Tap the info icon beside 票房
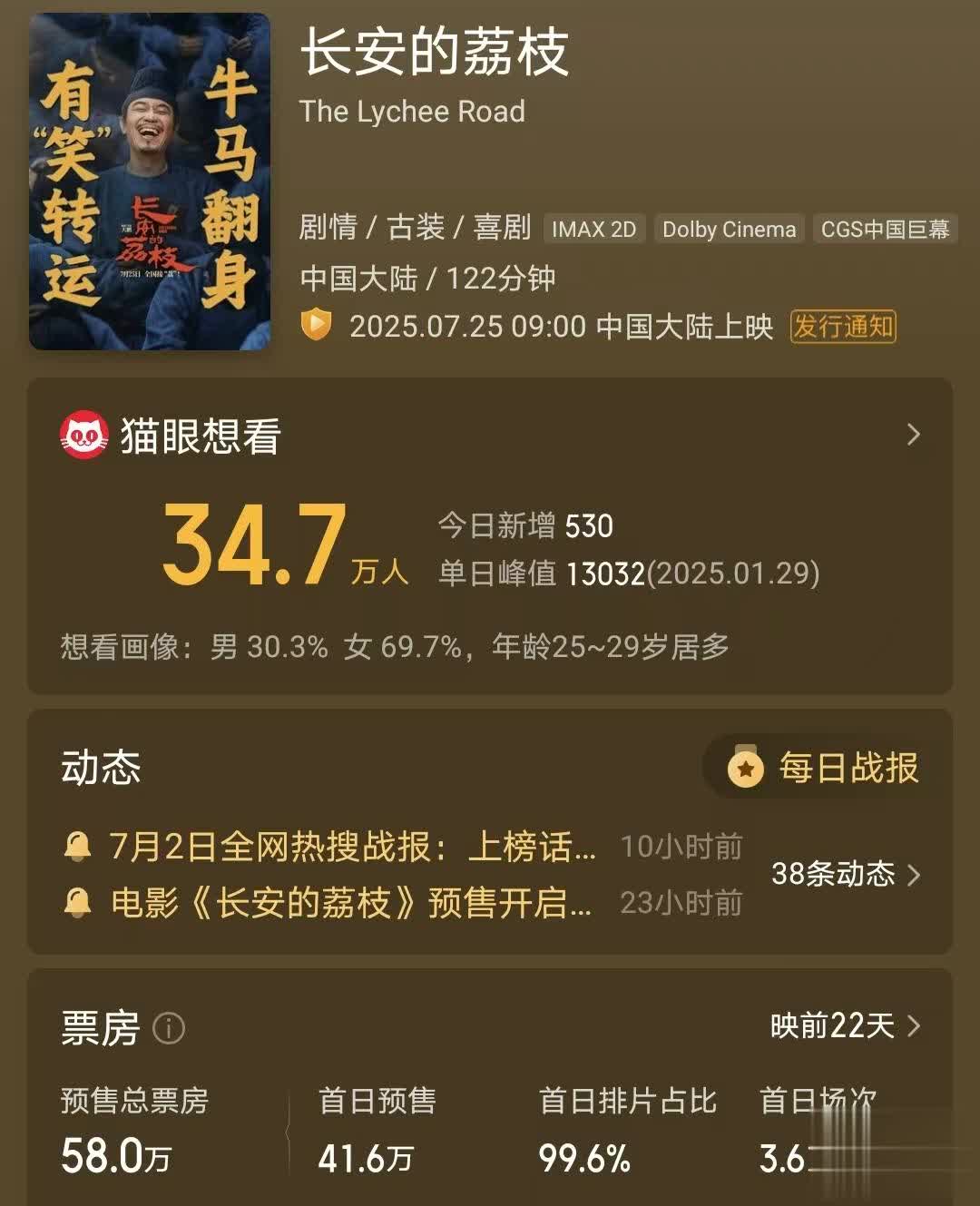Screen dimensions: 980x1206 tap(169, 1028)
